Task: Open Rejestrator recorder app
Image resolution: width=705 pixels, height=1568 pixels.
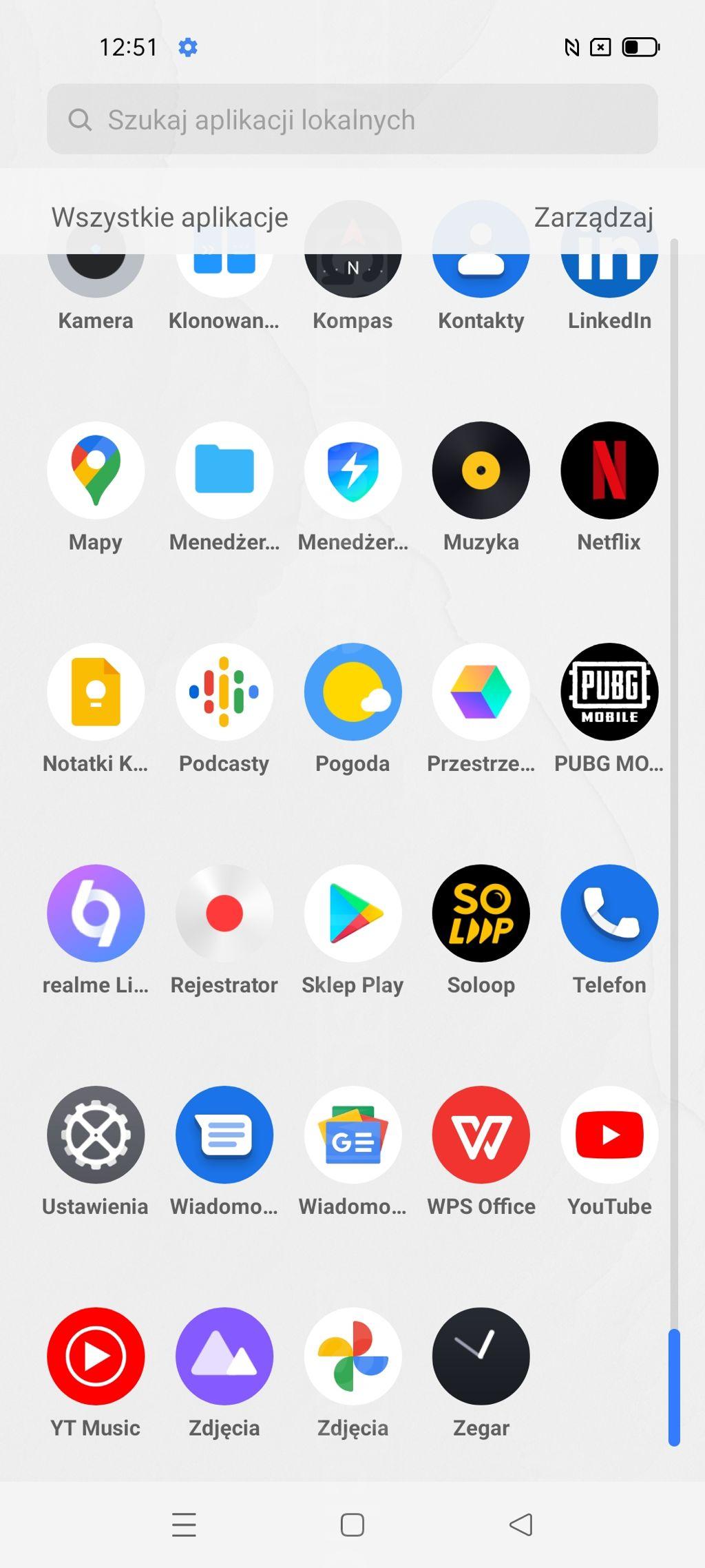Action: [x=224, y=914]
